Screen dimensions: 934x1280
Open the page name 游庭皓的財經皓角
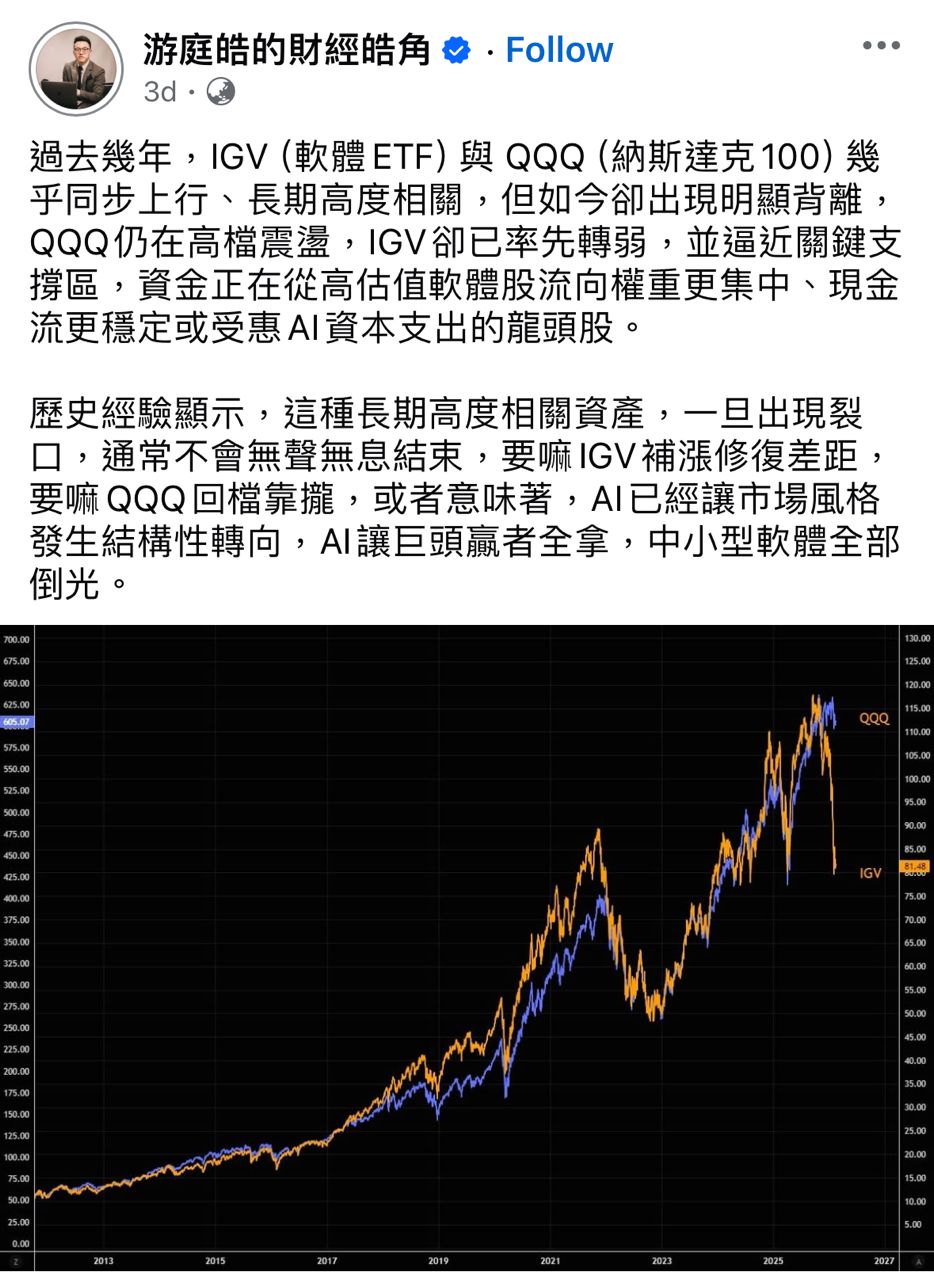(287, 49)
